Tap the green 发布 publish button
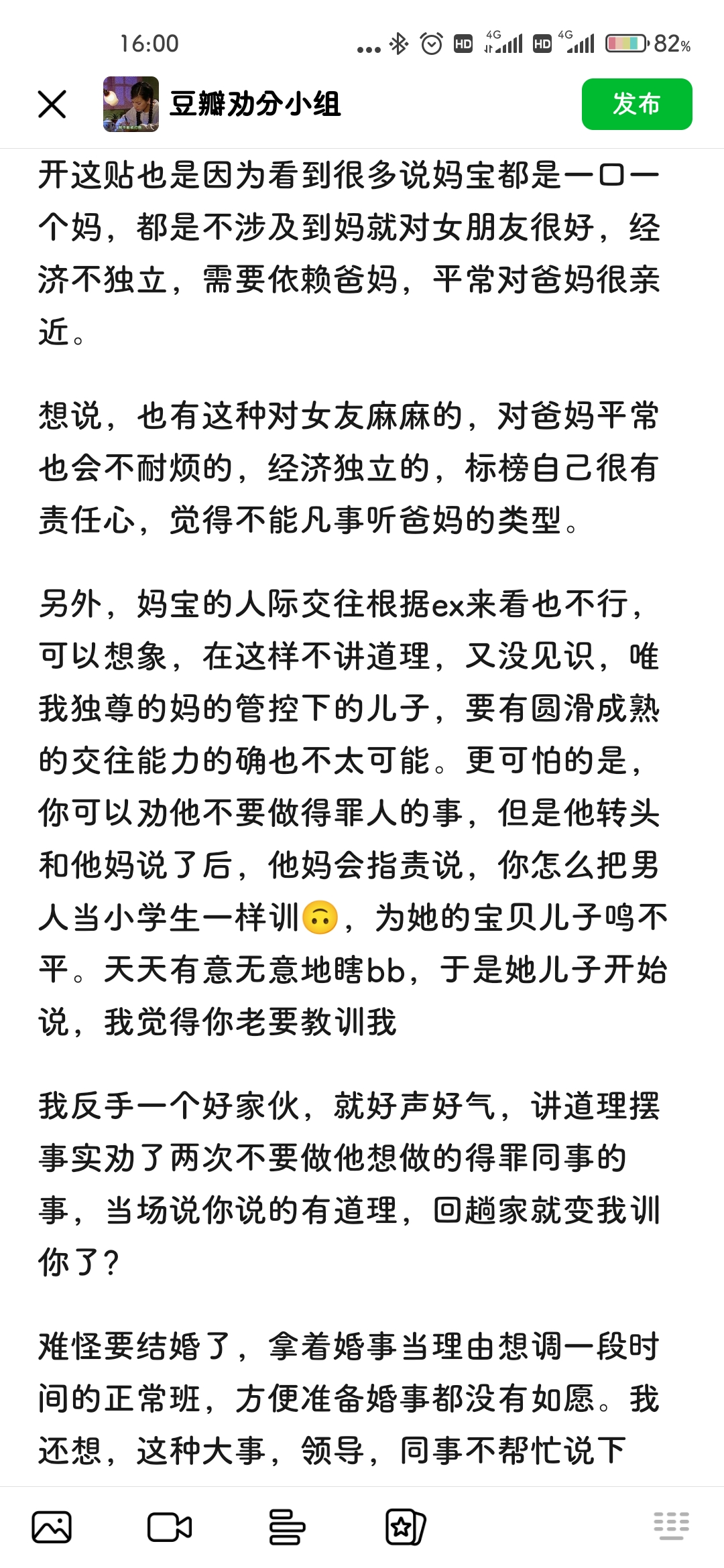724x1568 pixels. tap(637, 104)
